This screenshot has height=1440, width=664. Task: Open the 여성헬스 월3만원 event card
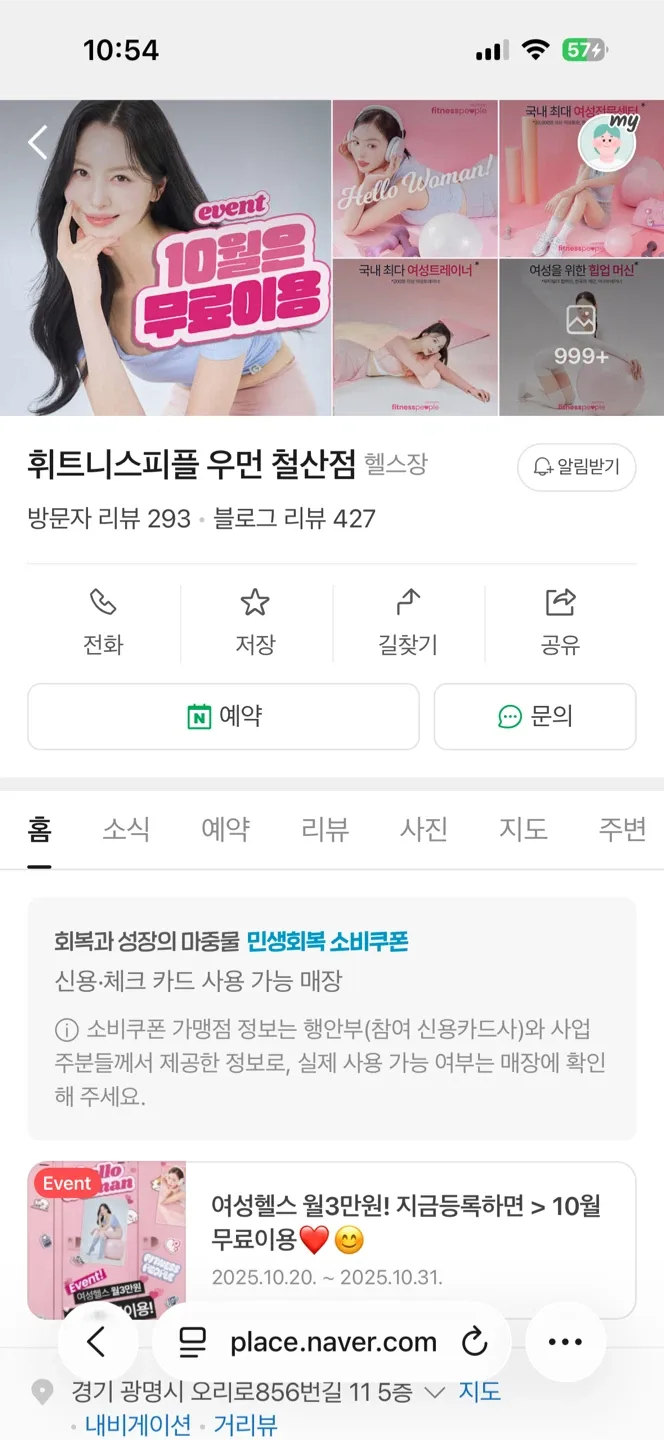(x=405, y=1239)
